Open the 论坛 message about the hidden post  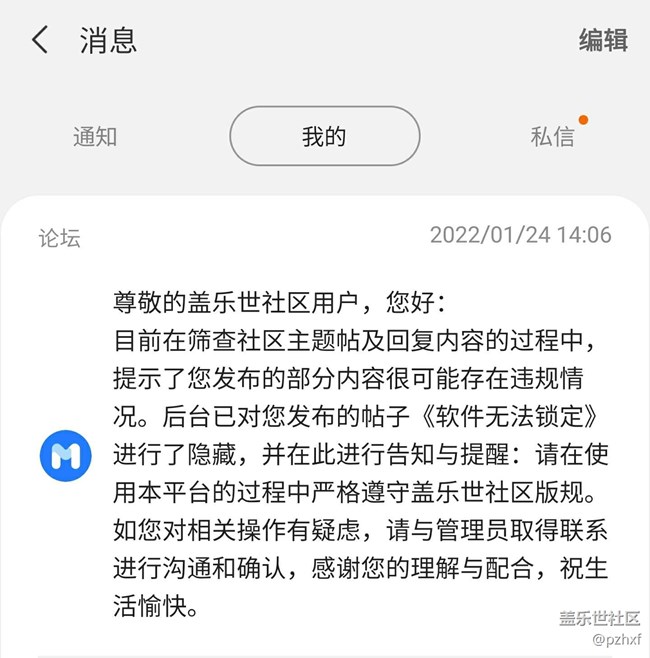point(360,440)
